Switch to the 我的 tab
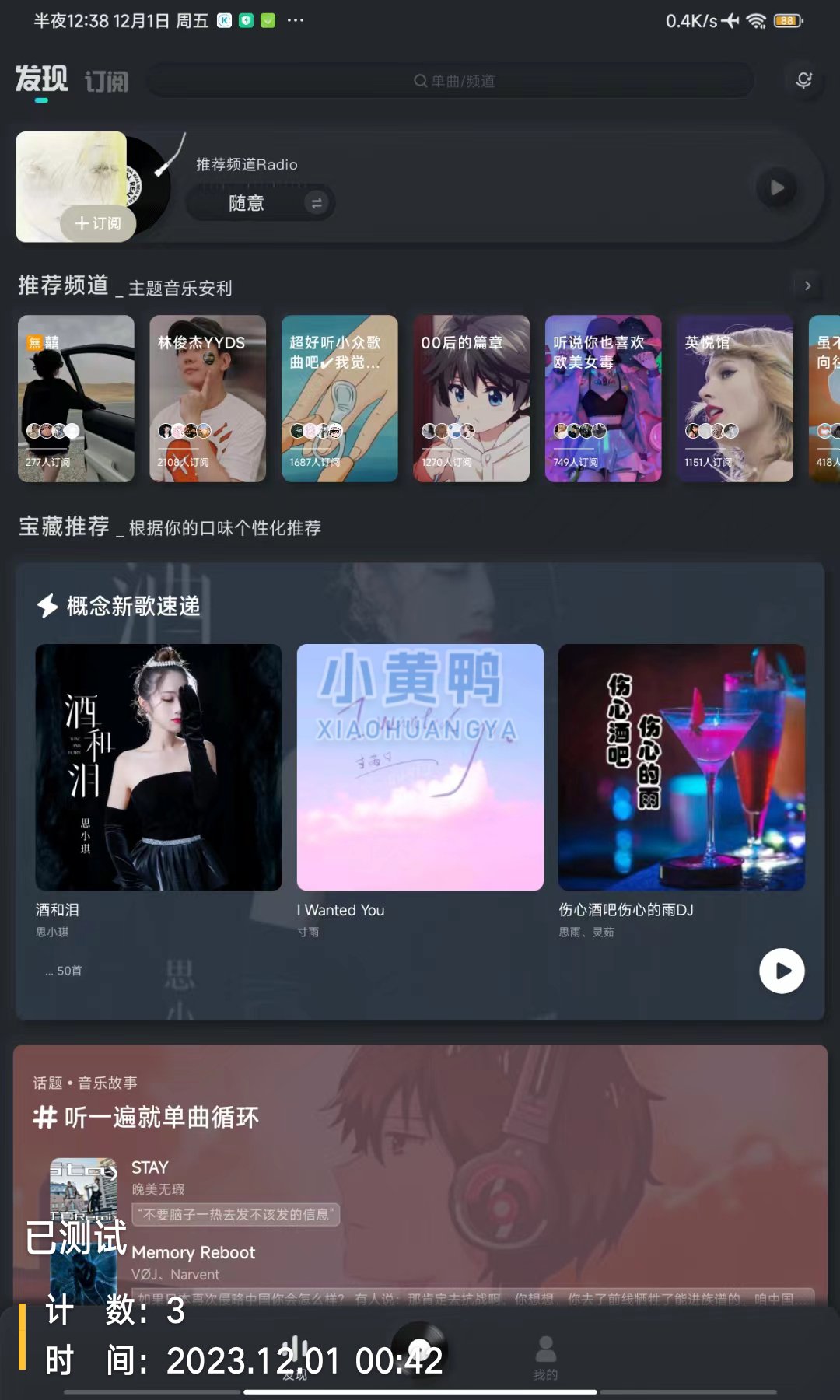 pos(545,1356)
